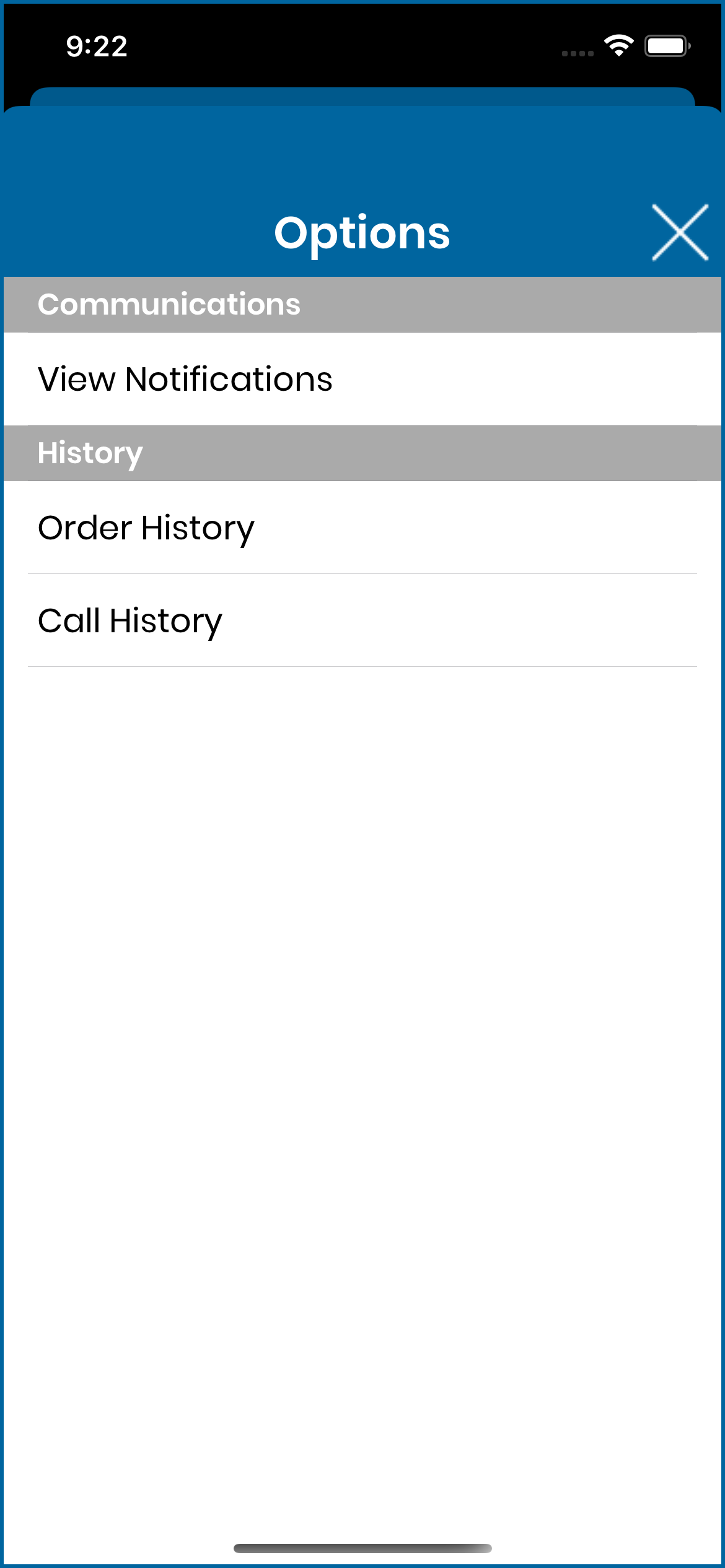
Task: Close the Options panel
Action: (680, 232)
